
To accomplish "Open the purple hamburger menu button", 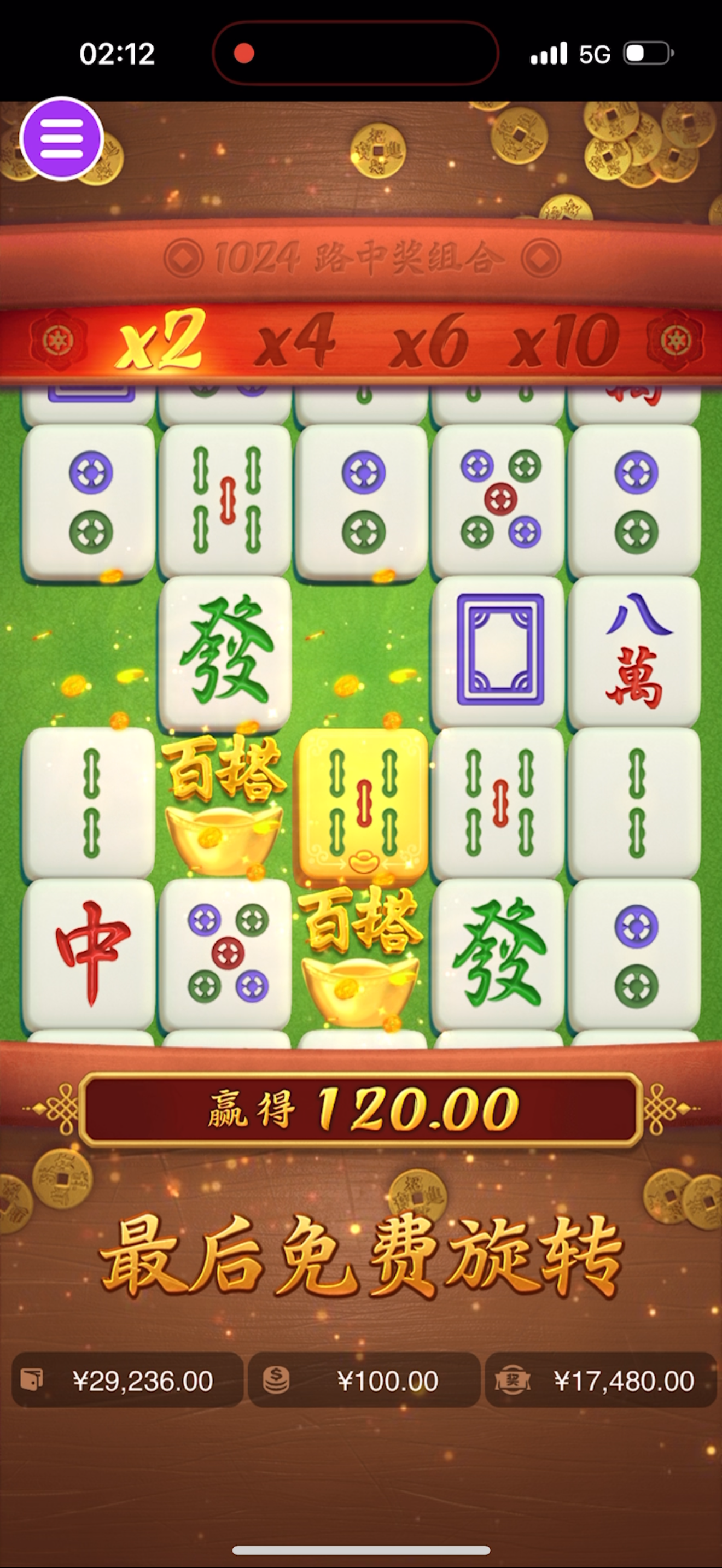I will (61, 139).
